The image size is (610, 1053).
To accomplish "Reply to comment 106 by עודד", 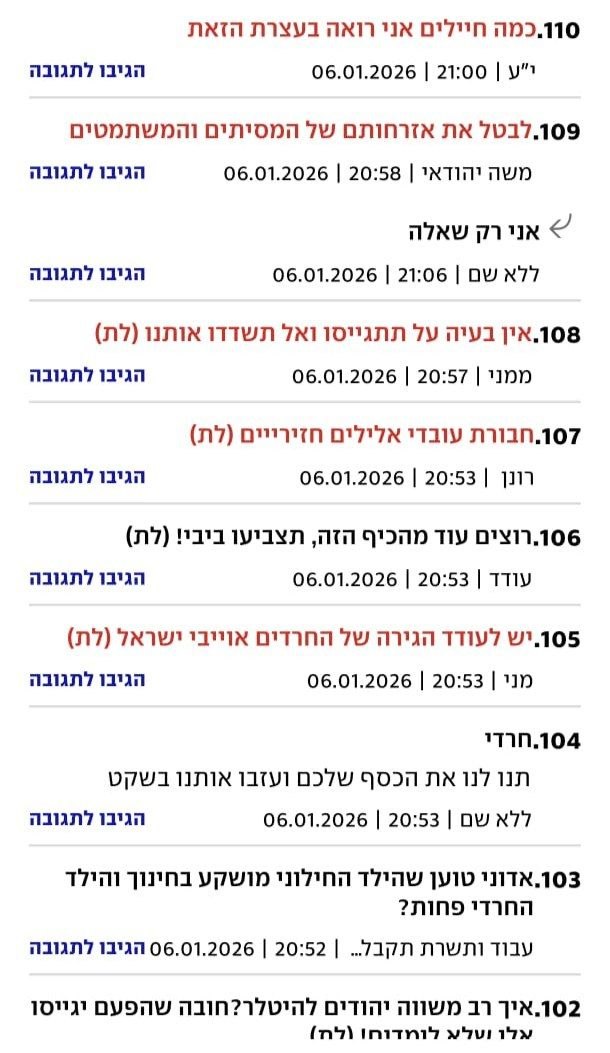I will [x=87, y=578].
